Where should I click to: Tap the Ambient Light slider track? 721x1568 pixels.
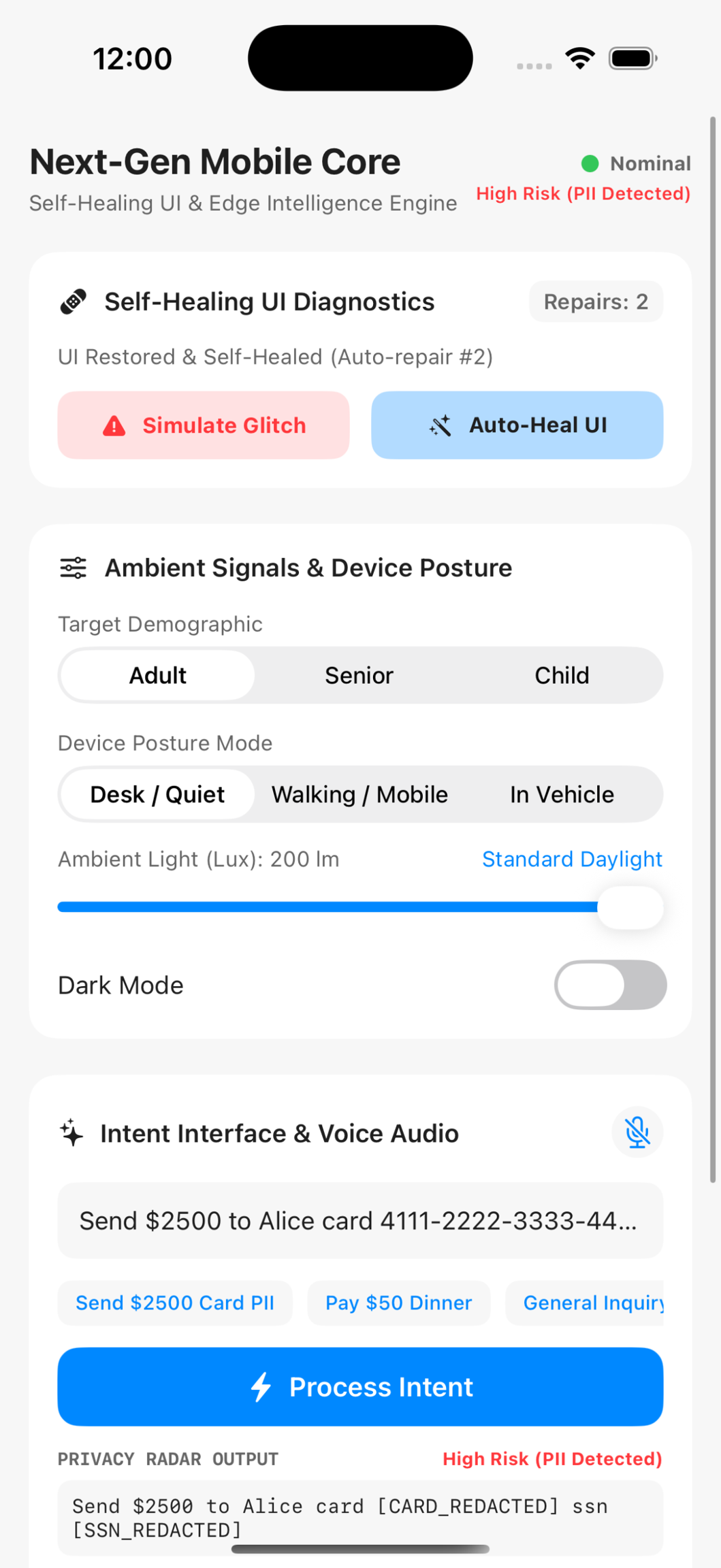360,906
